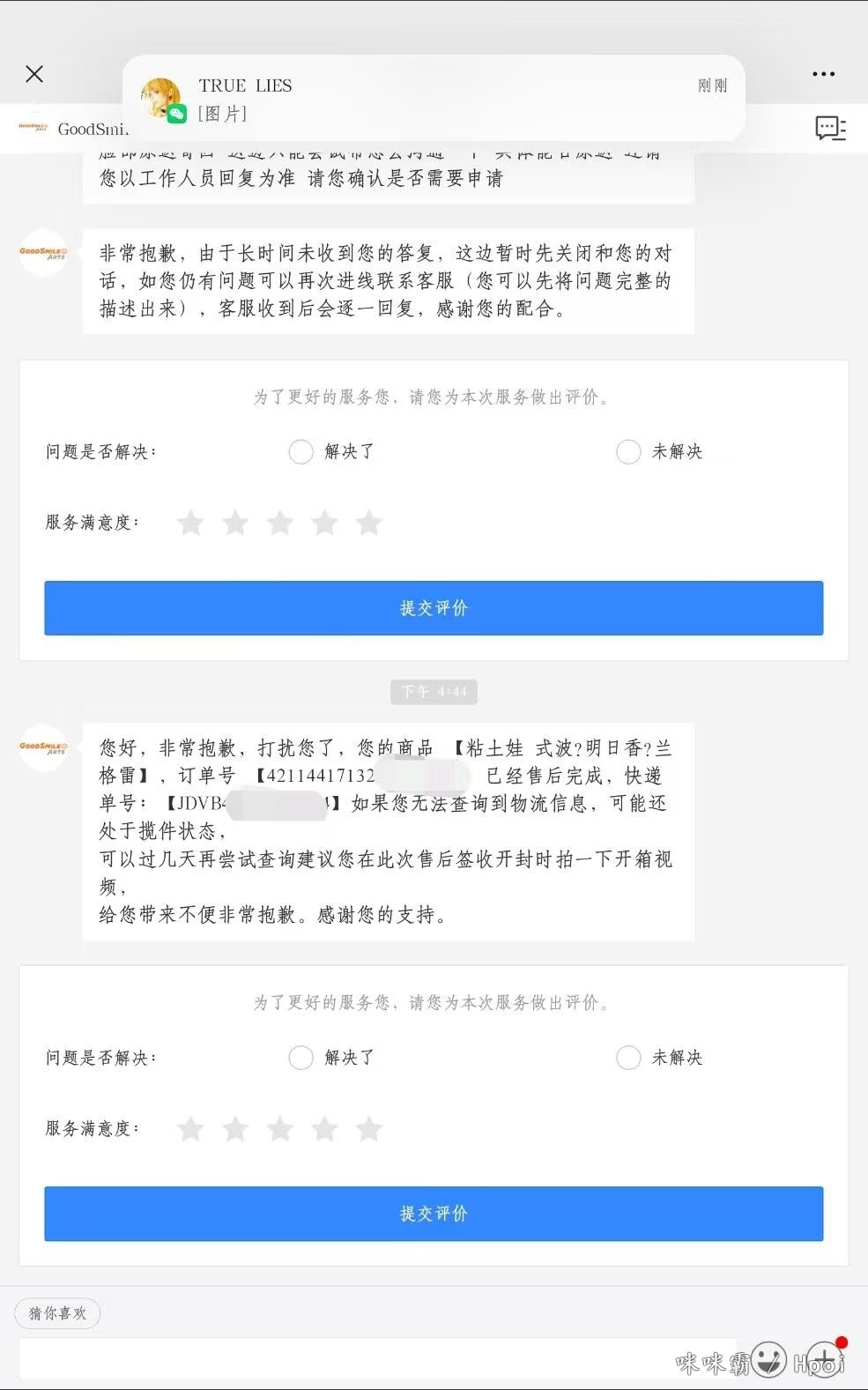Open the TRUE LIES message notification banner
The image size is (868, 1390).
(434, 98)
